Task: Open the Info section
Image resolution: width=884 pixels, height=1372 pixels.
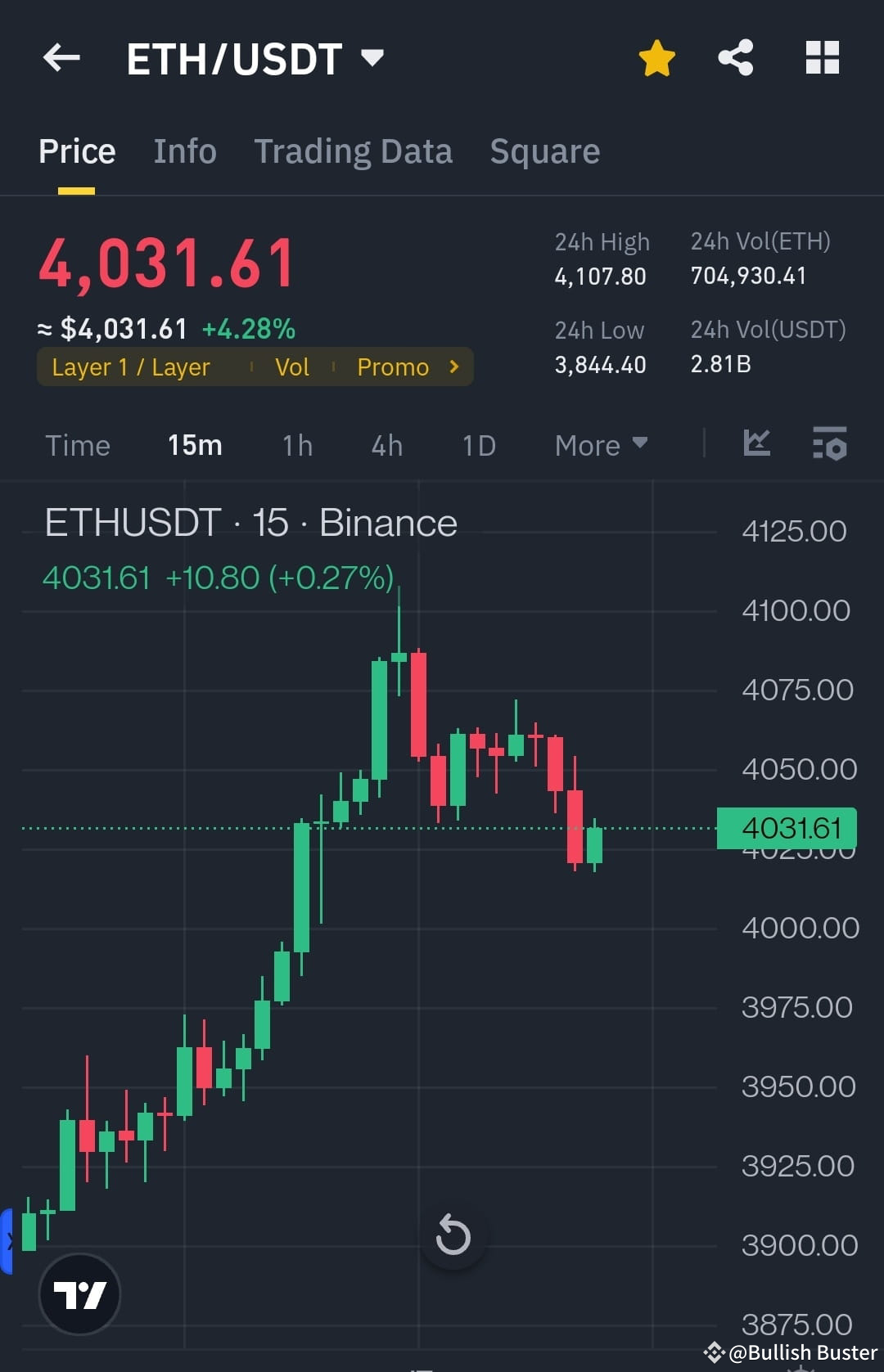Action: point(184,151)
